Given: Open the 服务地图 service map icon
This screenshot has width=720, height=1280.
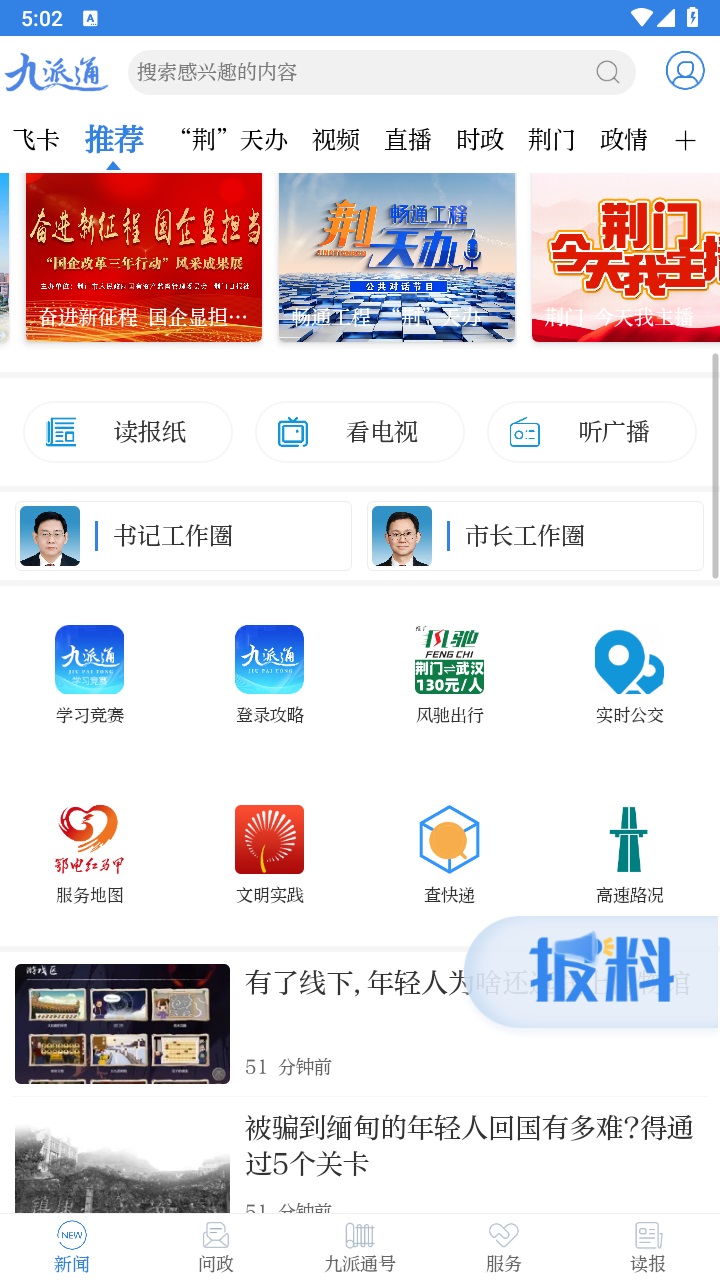Looking at the screenshot, I should 88,850.
